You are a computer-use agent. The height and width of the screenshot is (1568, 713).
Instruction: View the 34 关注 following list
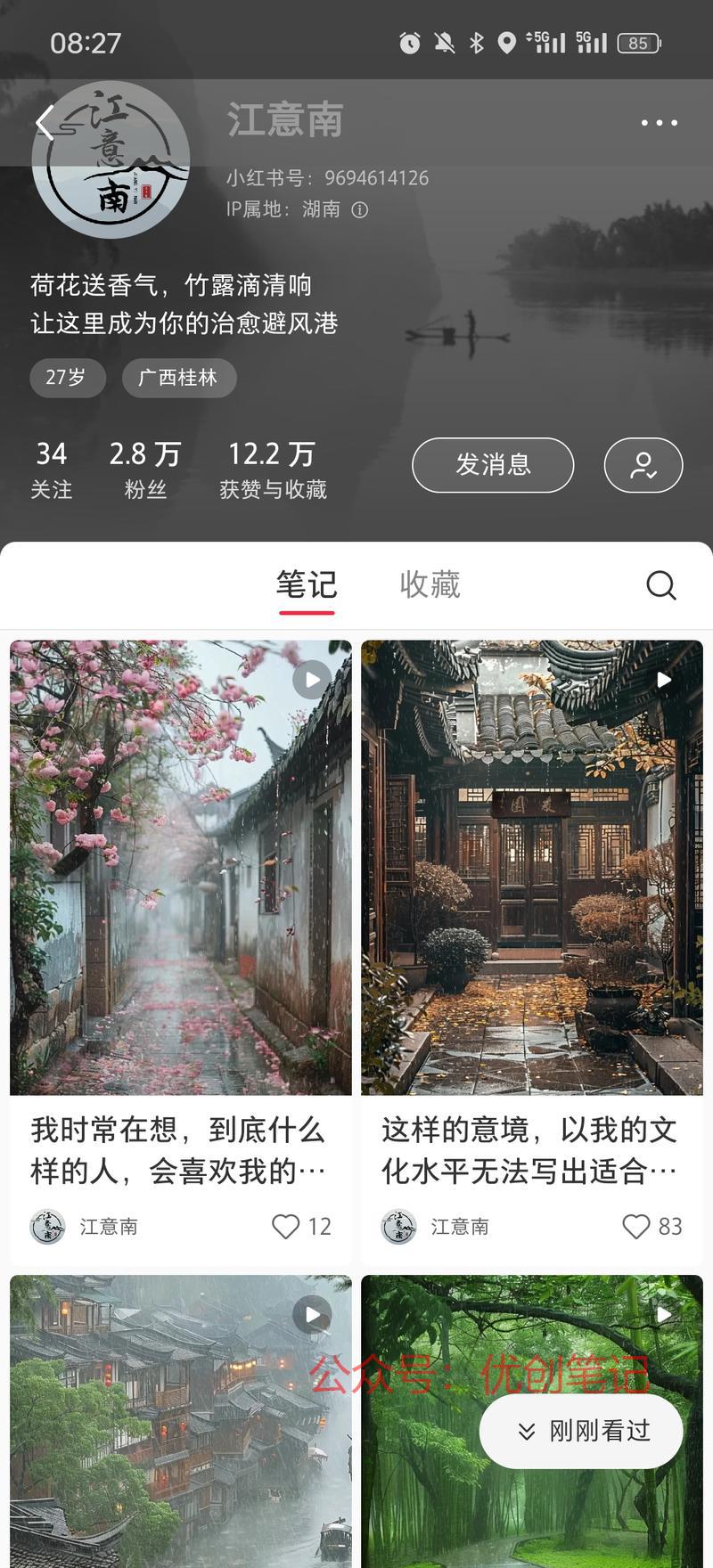pos(52,470)
